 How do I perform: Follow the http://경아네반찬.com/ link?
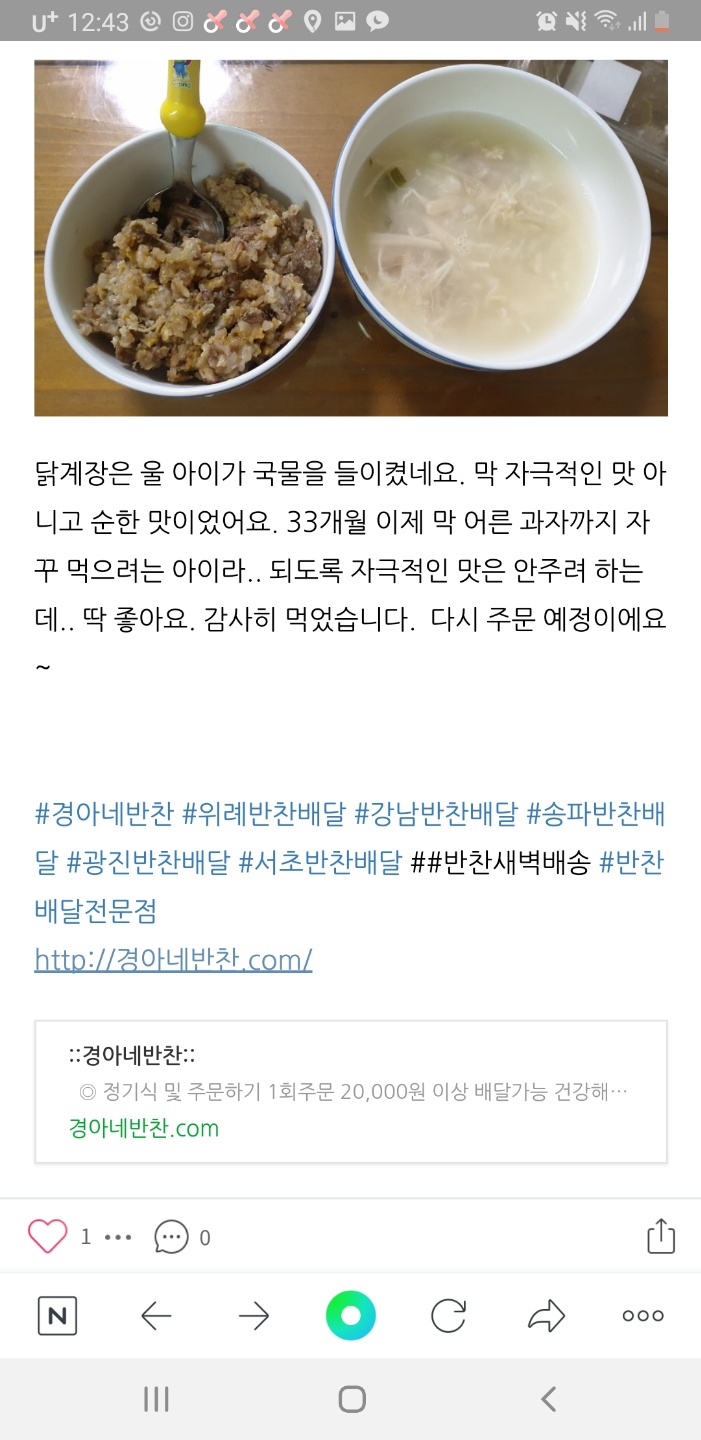pos(173,960)
